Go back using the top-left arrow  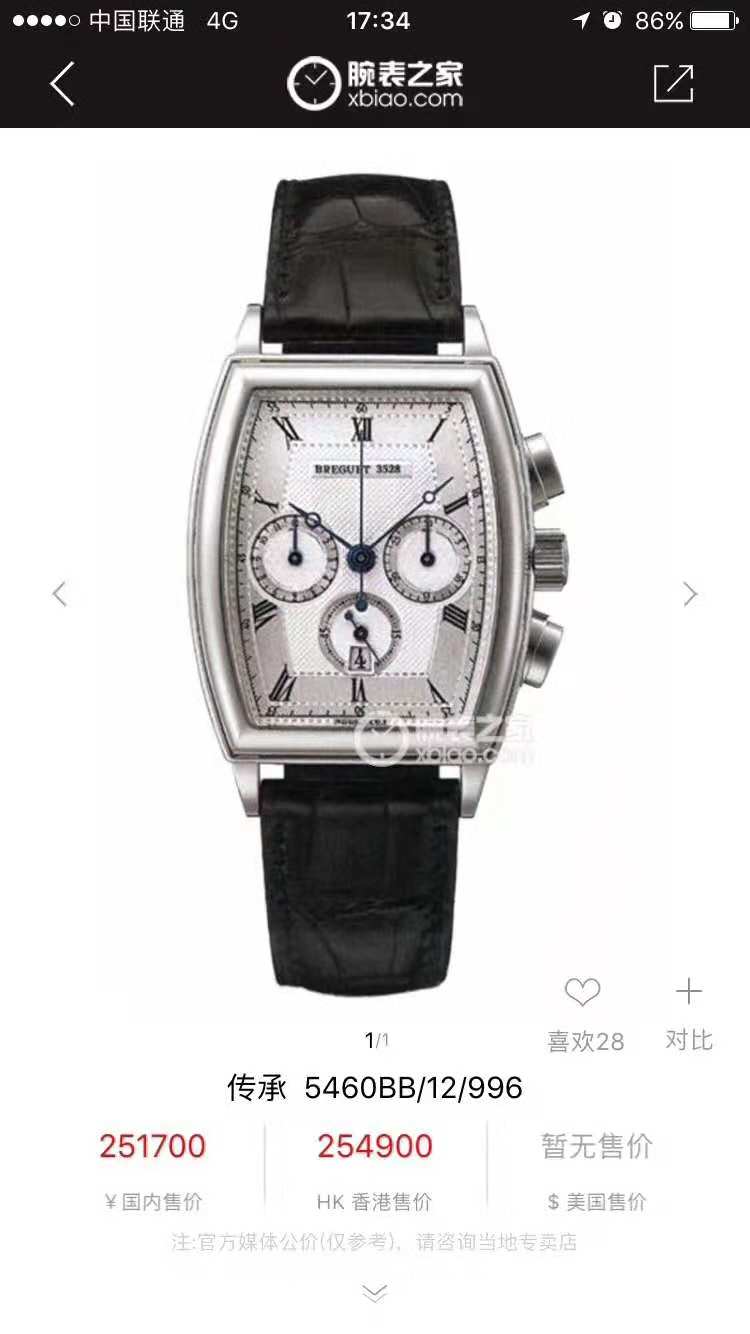pos(62,84)
